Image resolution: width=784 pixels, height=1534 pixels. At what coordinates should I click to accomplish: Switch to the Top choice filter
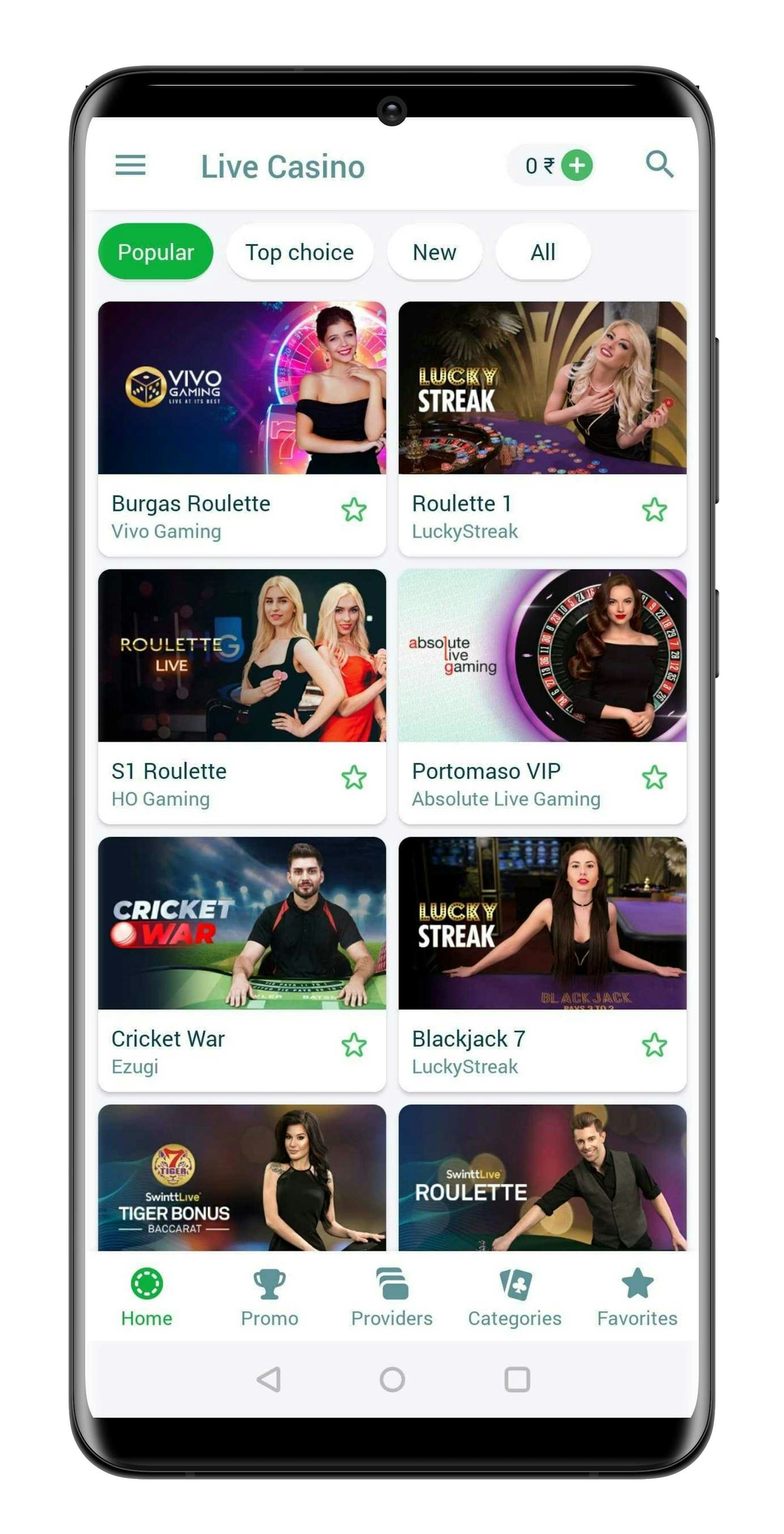(x=299, y=252)
